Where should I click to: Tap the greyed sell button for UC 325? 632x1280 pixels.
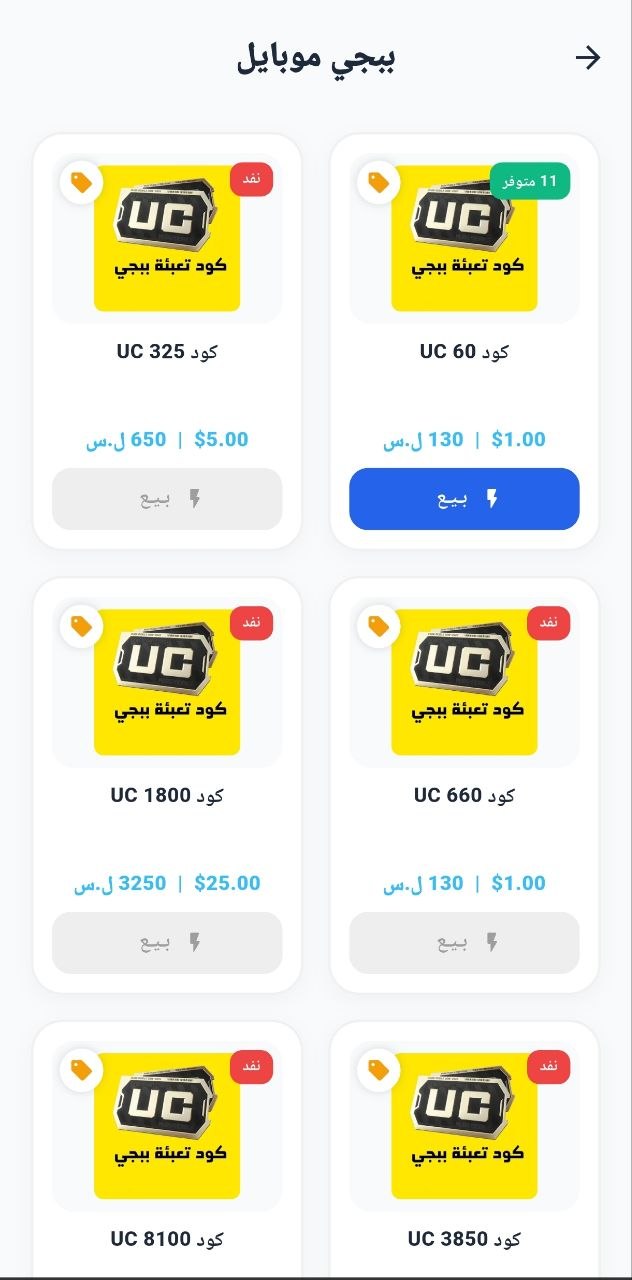point(167,499)
